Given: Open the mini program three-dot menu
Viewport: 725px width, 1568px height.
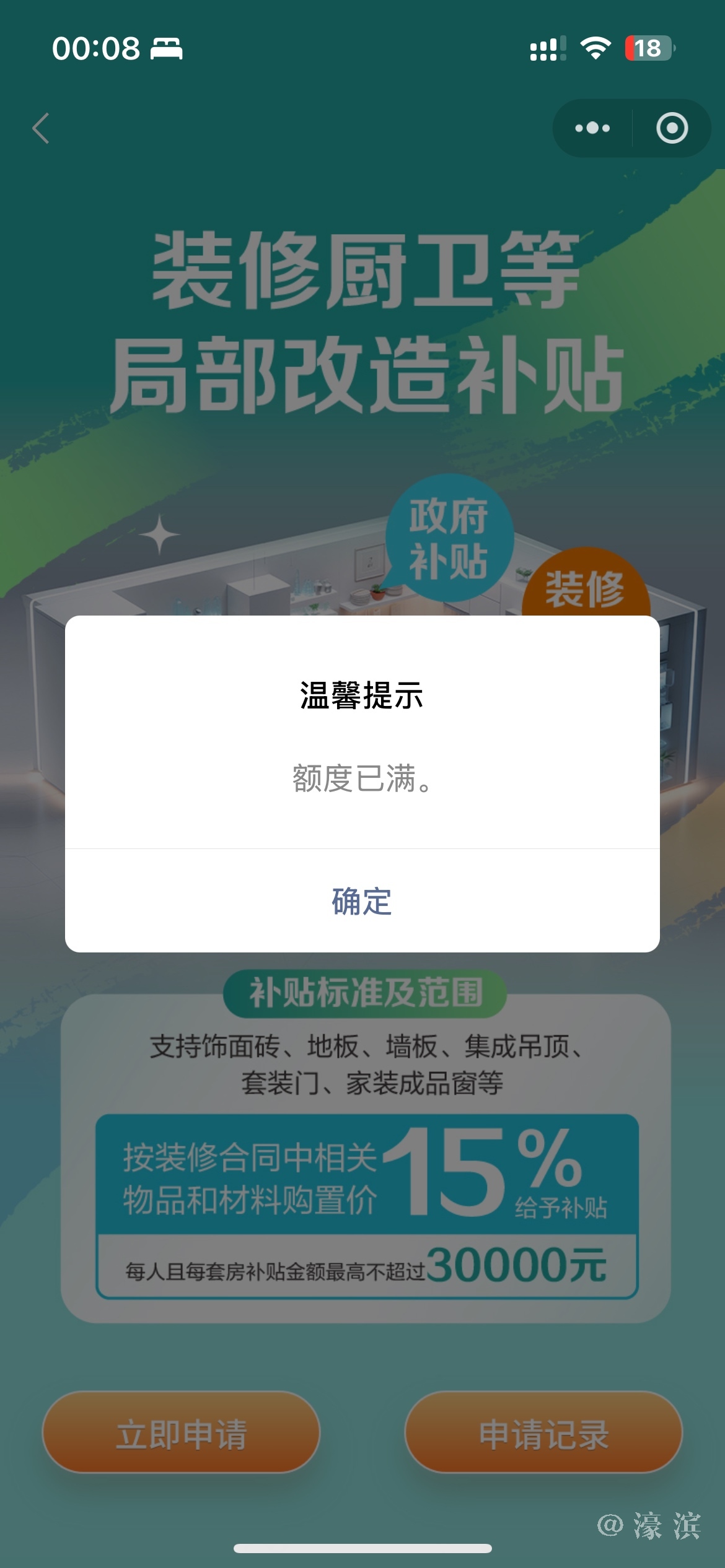Looking at the screenshot, I should [592, 128].
